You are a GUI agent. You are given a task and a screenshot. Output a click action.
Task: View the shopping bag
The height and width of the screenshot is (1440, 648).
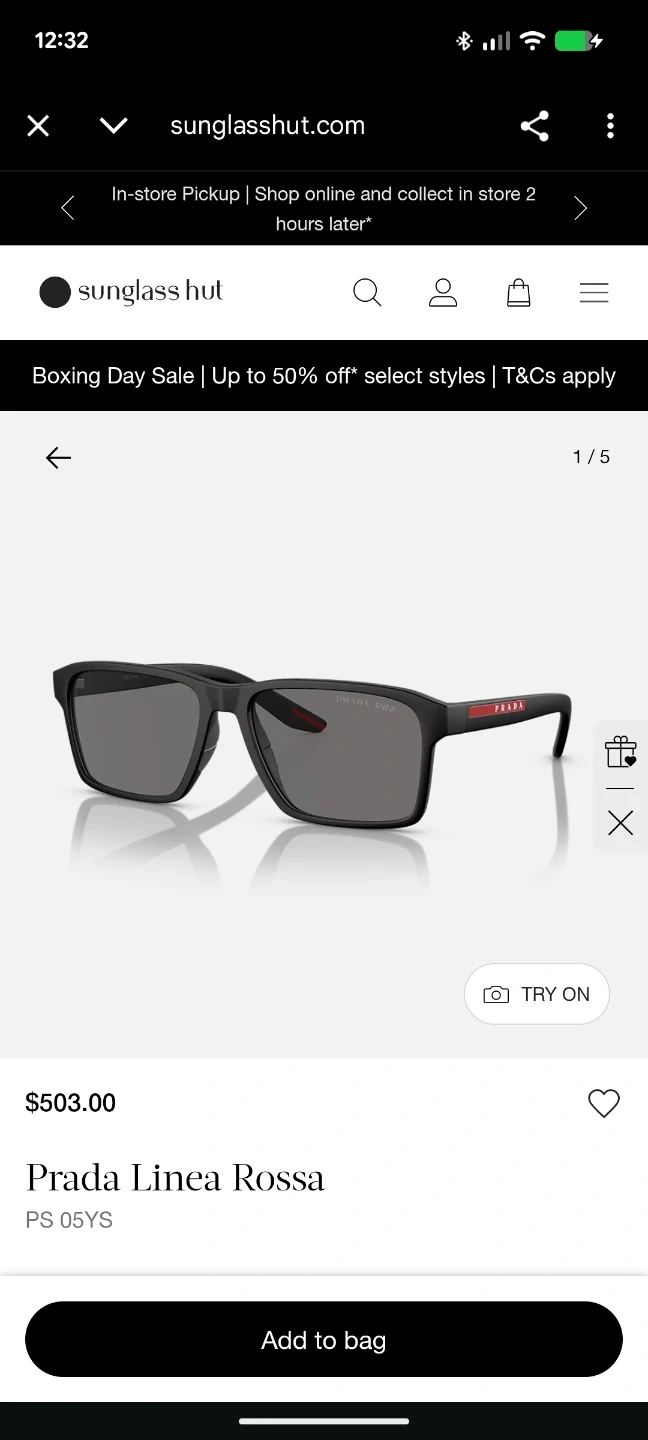click(518, 293)
